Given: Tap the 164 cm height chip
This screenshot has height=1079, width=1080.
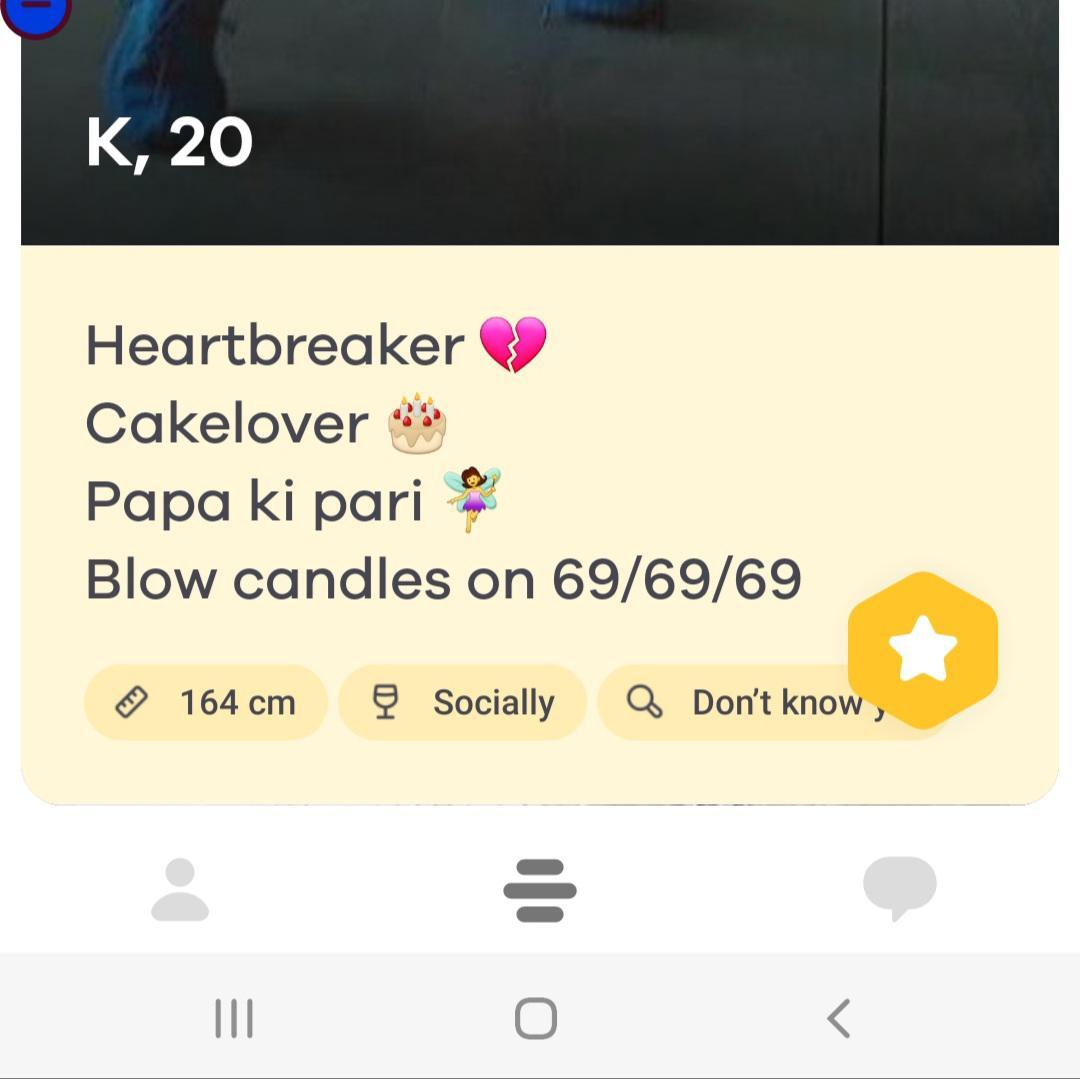Looking at the screenshot, I should (x=206, y=703).
